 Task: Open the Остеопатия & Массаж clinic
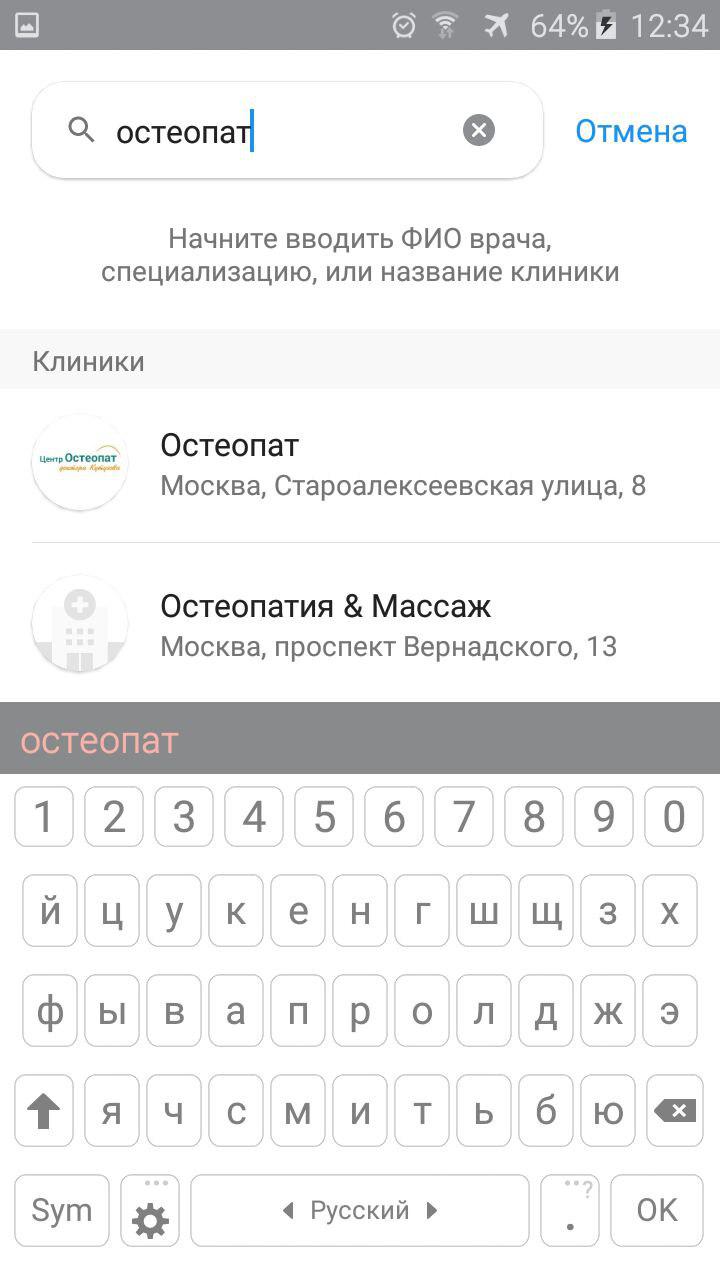pos(360,623)
